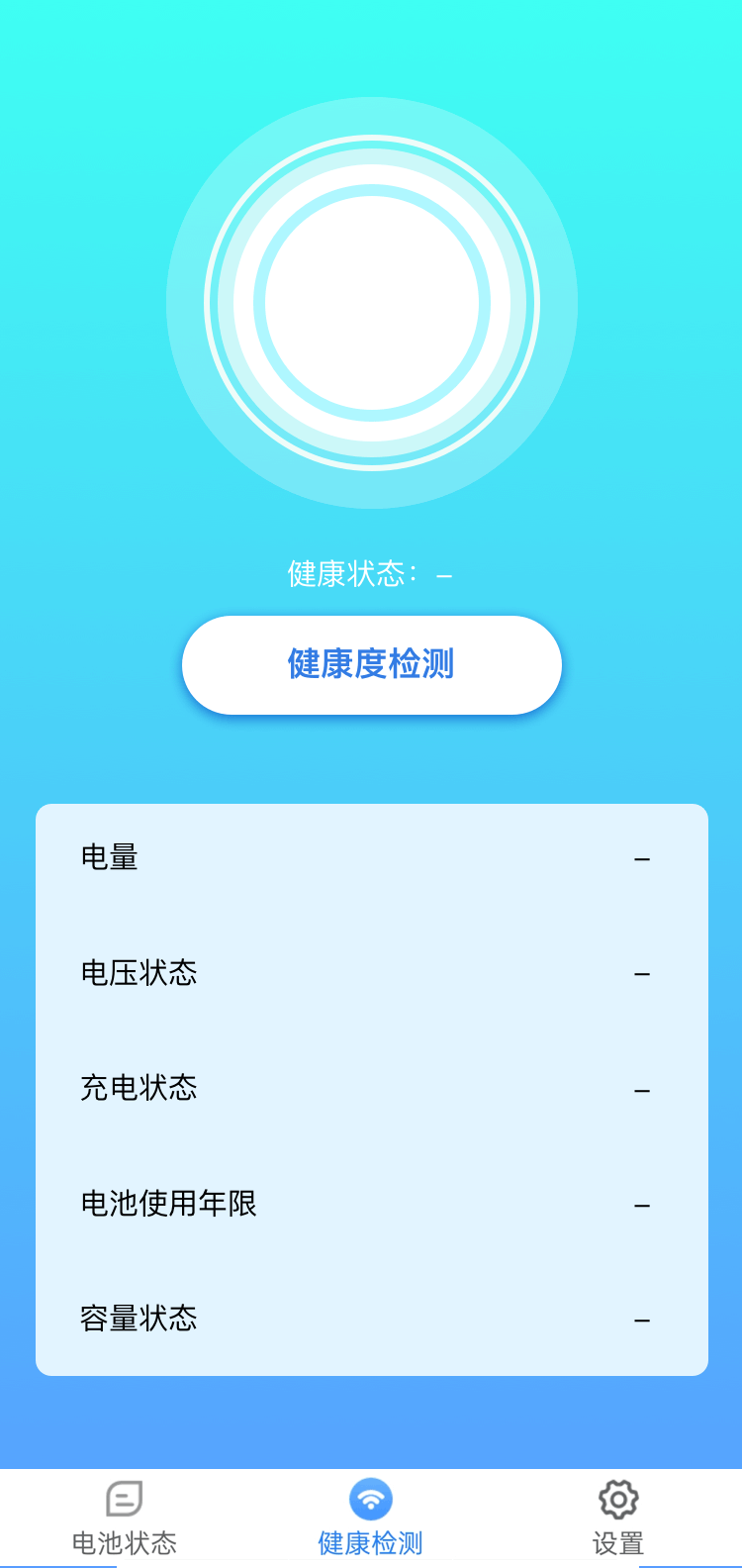The width and height of the screenshot is (742, 1568).
Task: Click the circular health status ring graphic
Action: click(x=370, y=302)
